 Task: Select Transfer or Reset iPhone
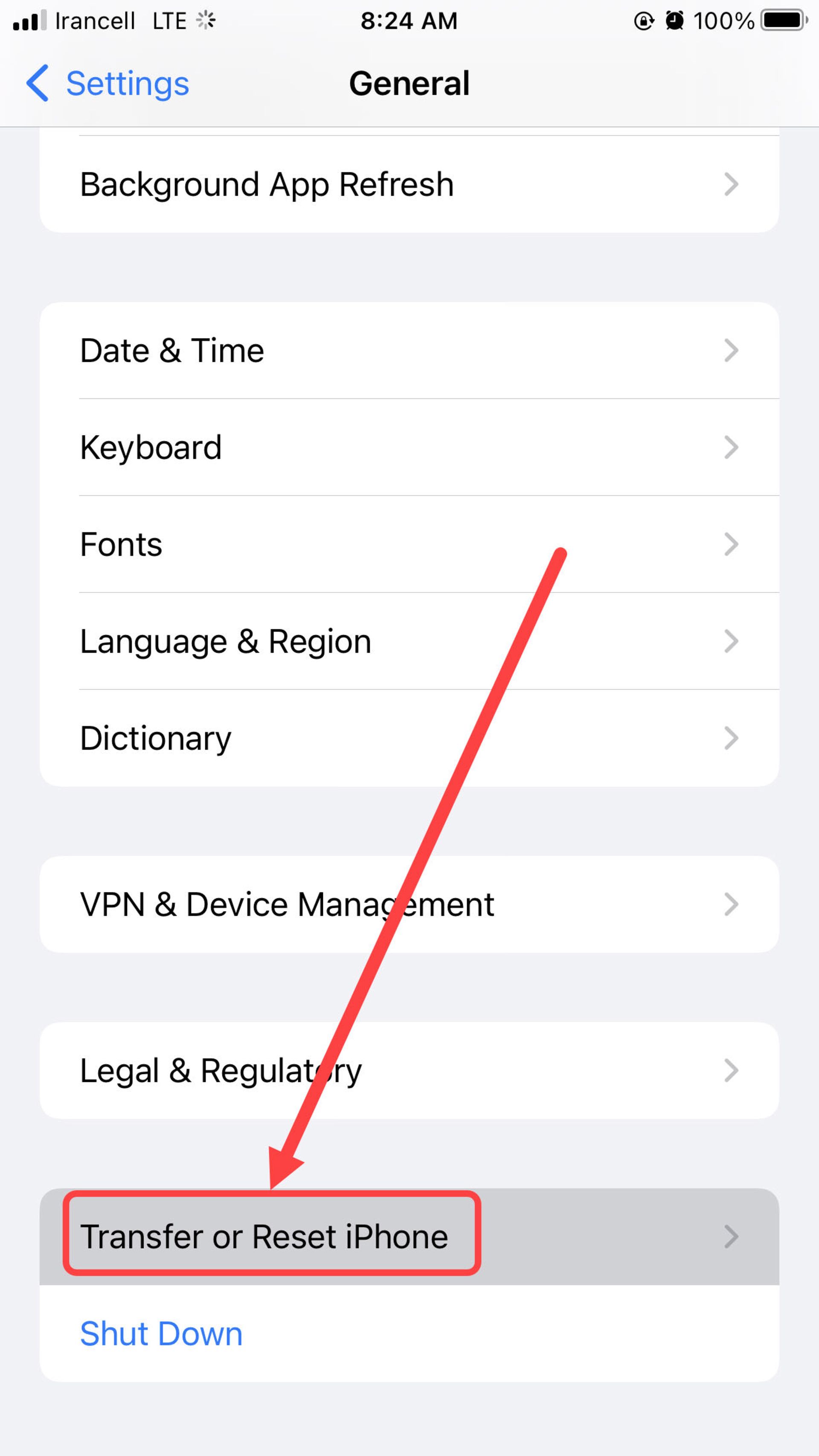point(409,1236)
